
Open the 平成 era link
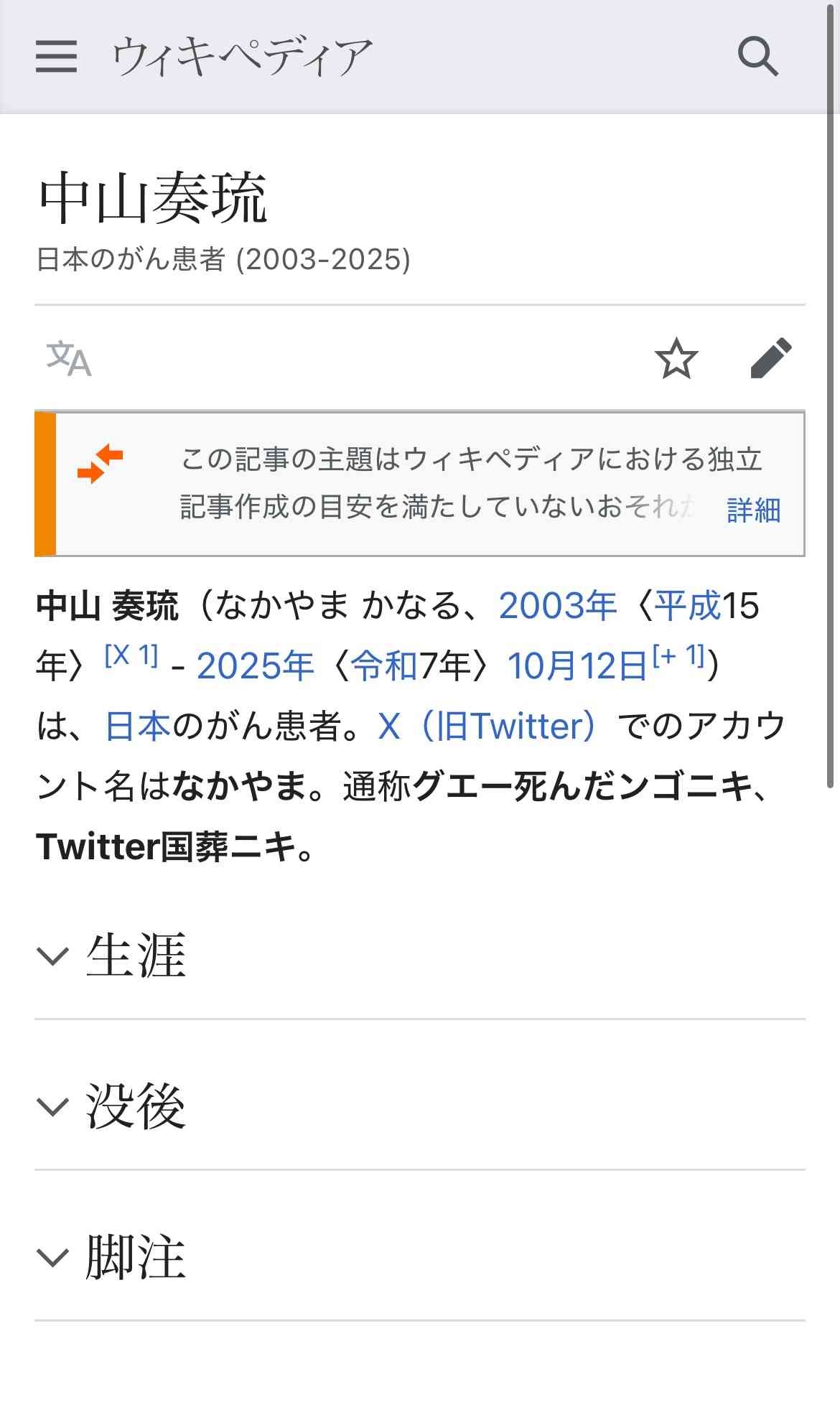[687, 605]
